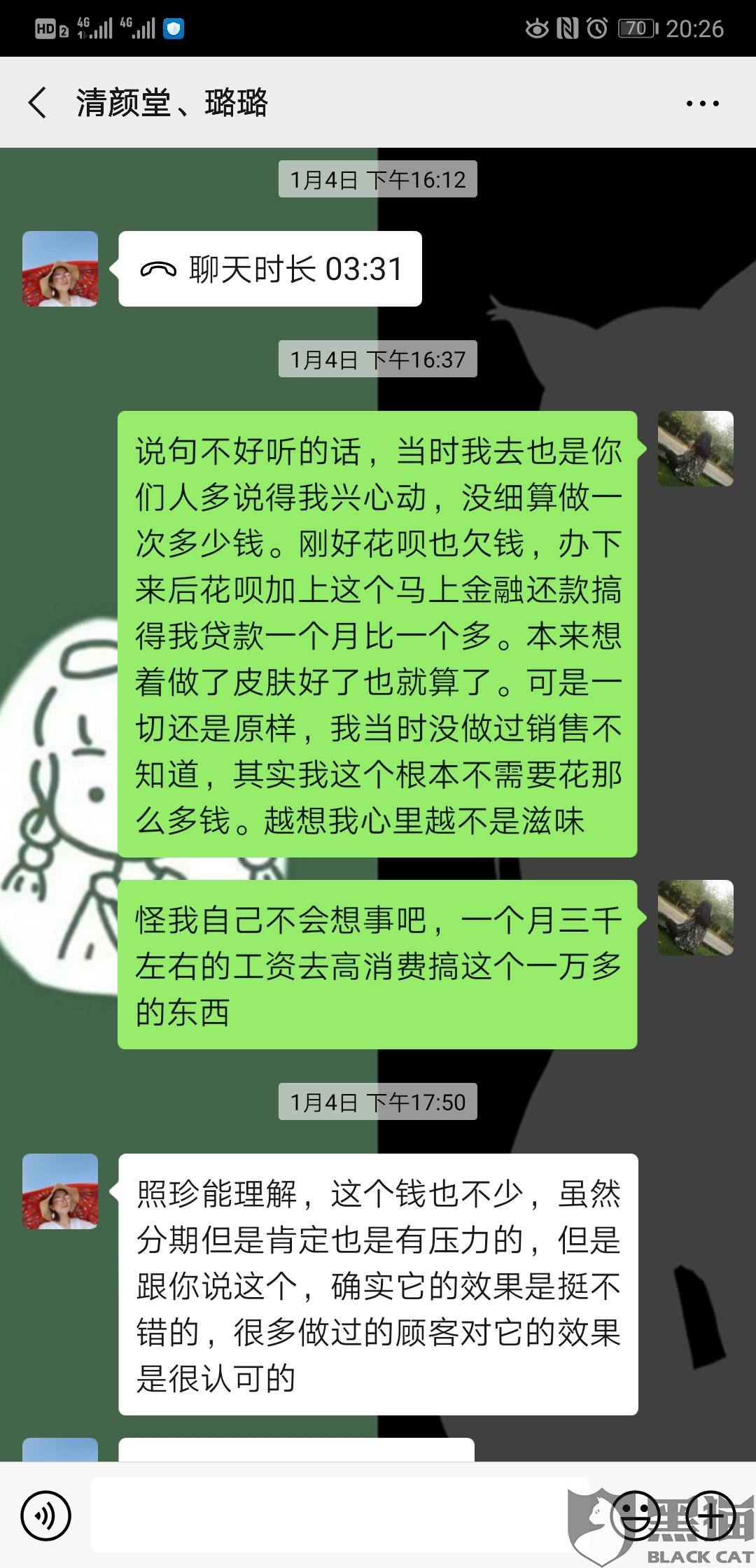756x1568 pixels.
Task: Open contact avatar beside 照珍能理解 message
Action: point(60,1191)
